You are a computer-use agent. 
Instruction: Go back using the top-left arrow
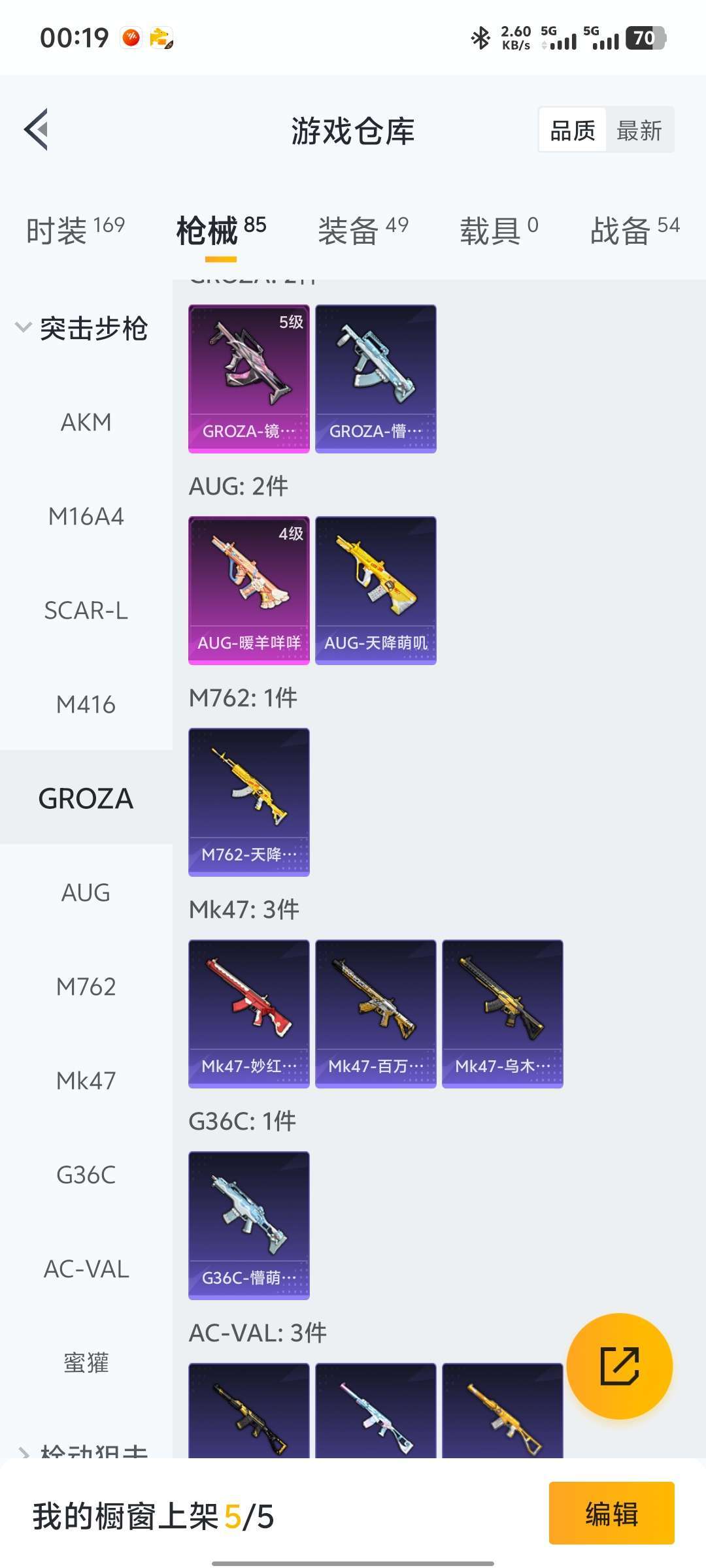pos(37,129)
